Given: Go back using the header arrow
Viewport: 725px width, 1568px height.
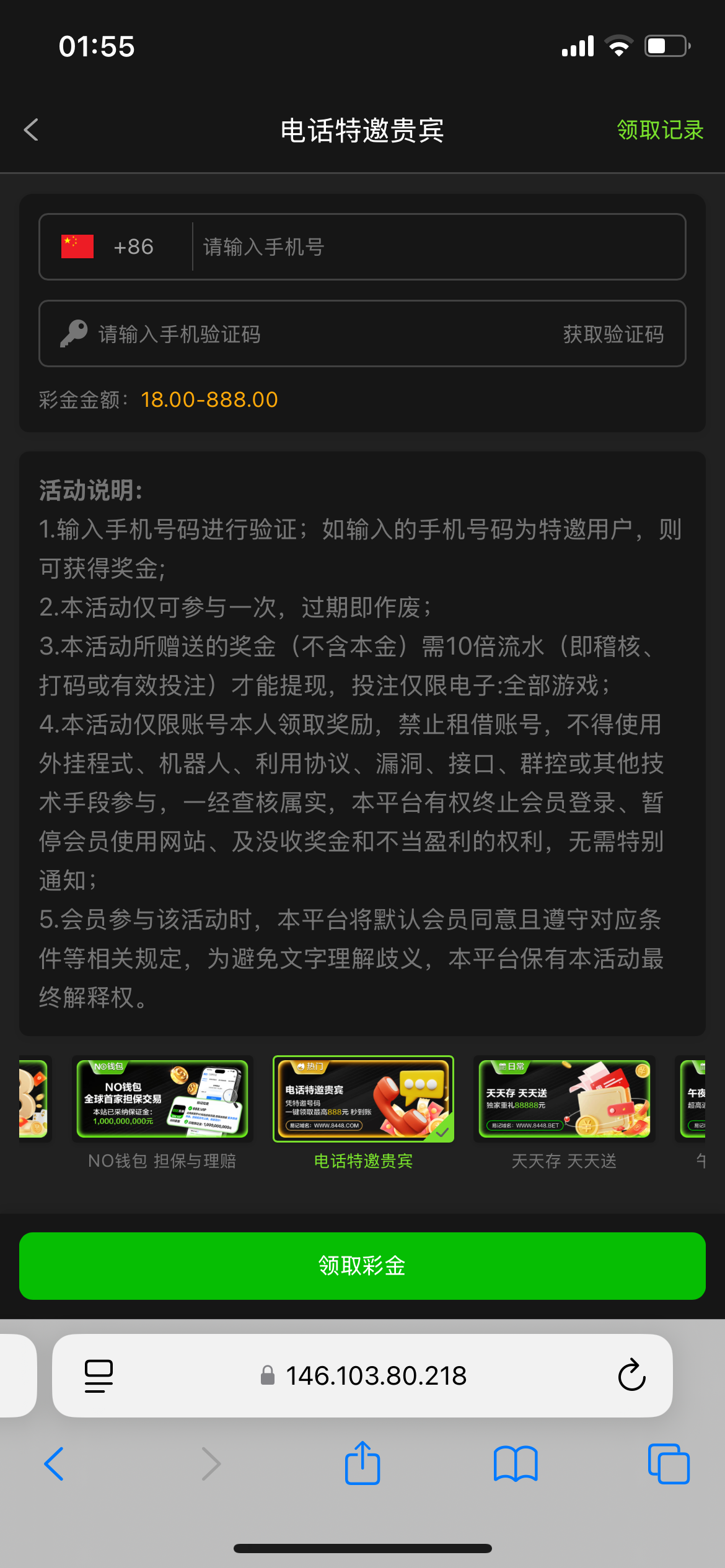Looking at the screenshot, I should (32, 130).
